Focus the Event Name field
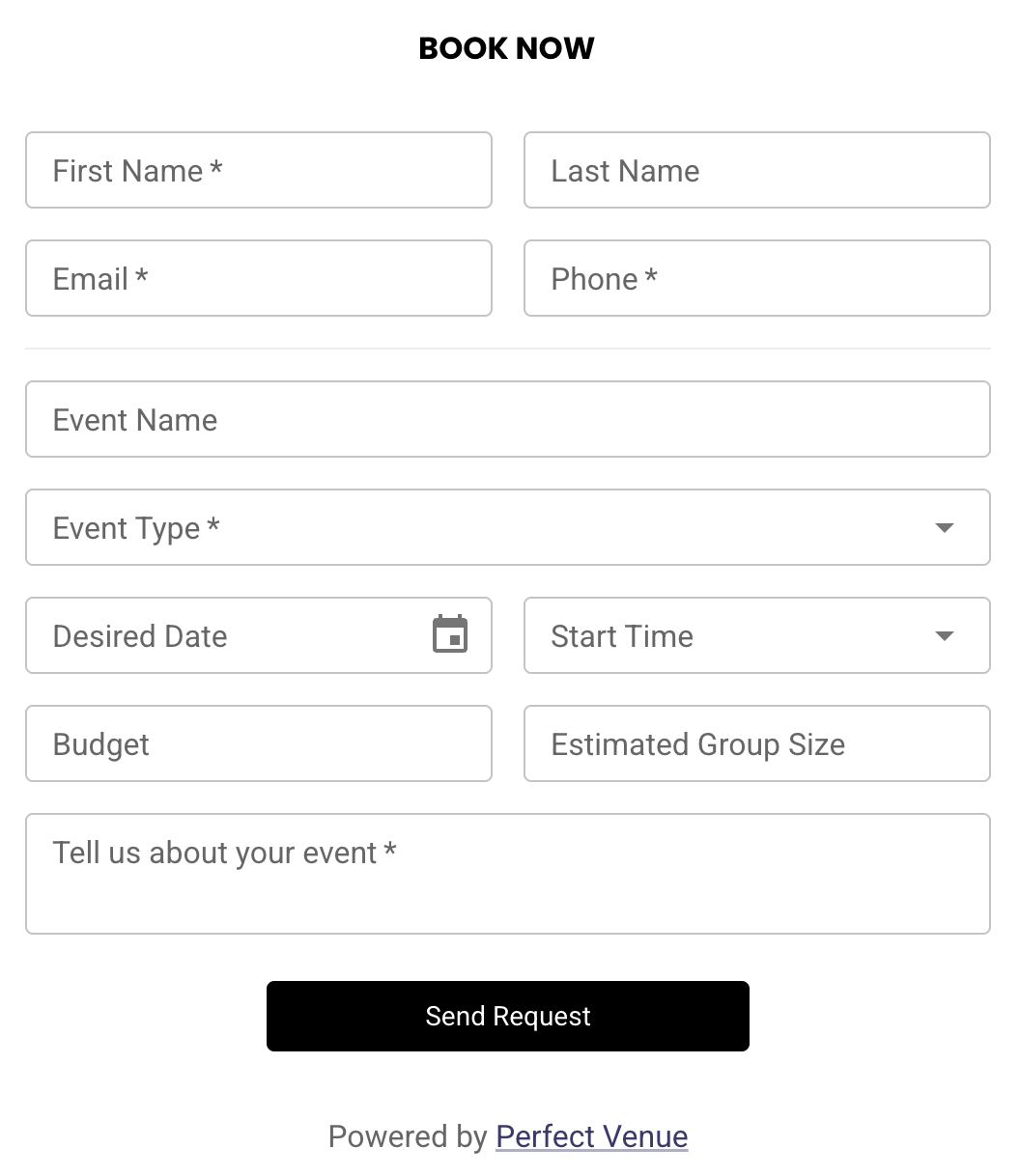 point(508,419)
